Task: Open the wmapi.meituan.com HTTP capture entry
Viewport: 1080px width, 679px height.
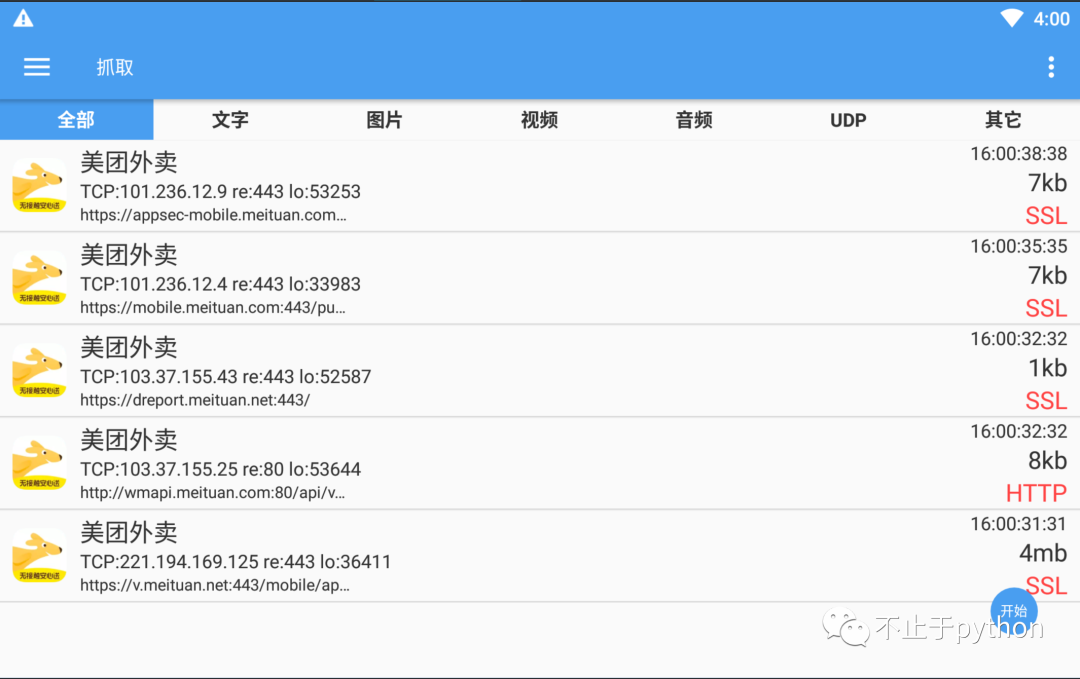Action: [500, 464]
